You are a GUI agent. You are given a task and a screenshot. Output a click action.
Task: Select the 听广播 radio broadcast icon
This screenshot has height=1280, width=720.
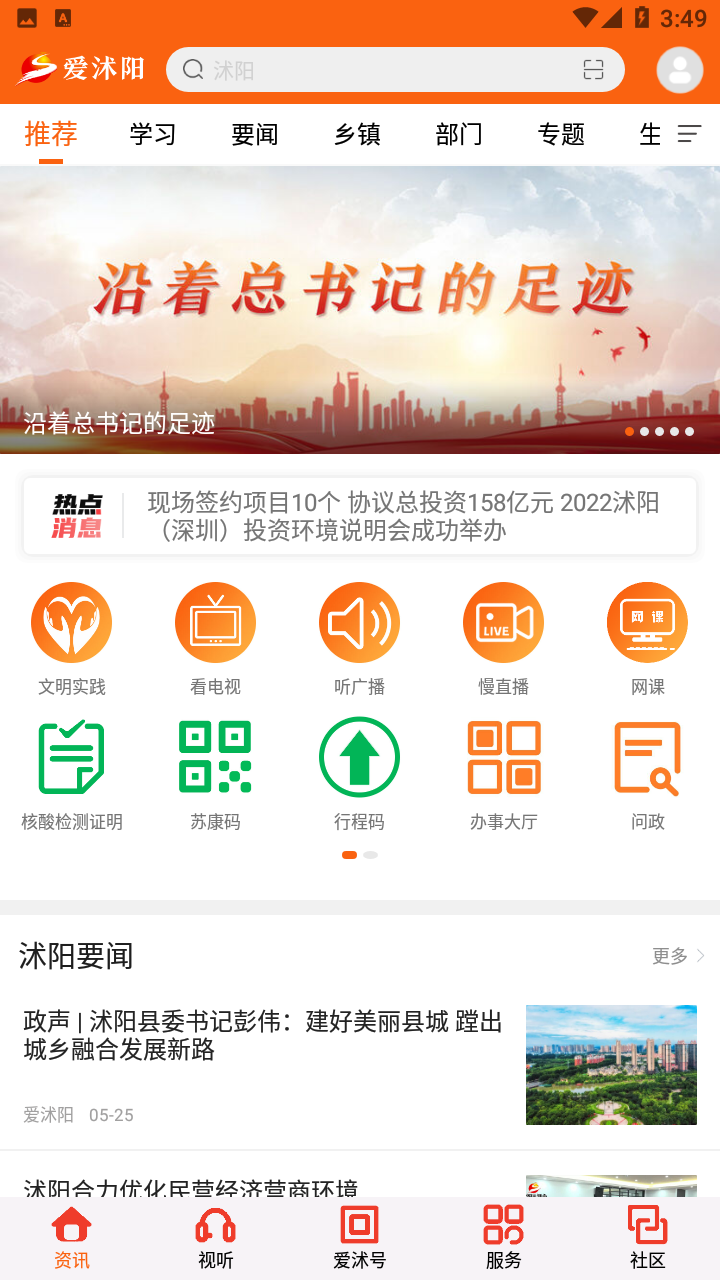point(359,622)
